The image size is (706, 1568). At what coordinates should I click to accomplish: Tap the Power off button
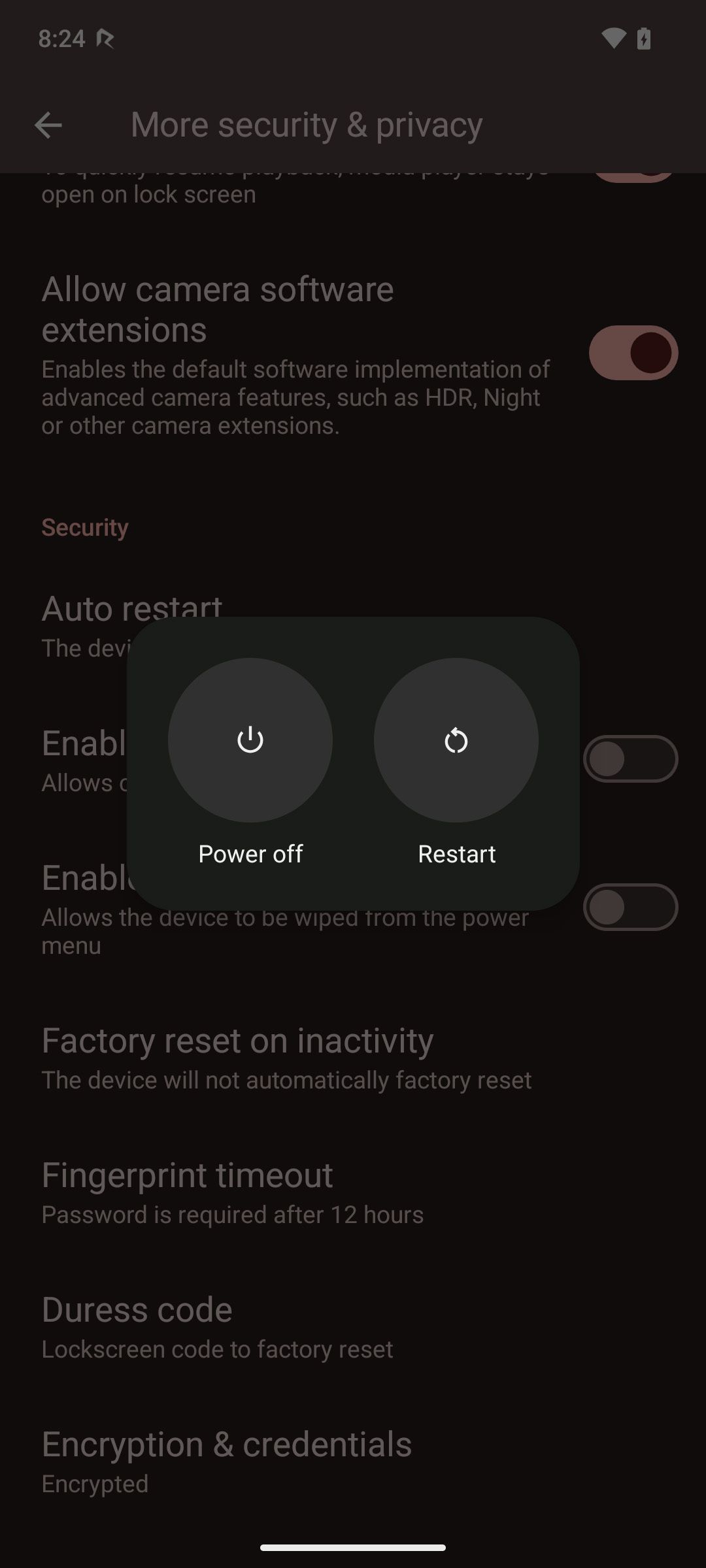coord(250,740)
